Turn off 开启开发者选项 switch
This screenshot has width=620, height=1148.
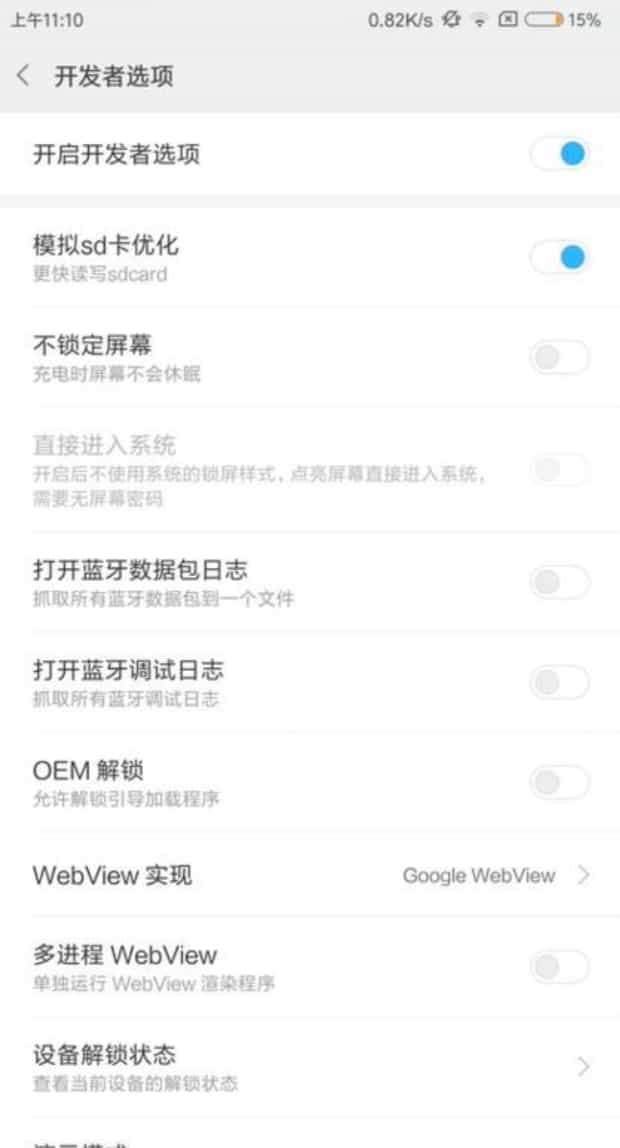pyautogui.click(x=559, y=155)
